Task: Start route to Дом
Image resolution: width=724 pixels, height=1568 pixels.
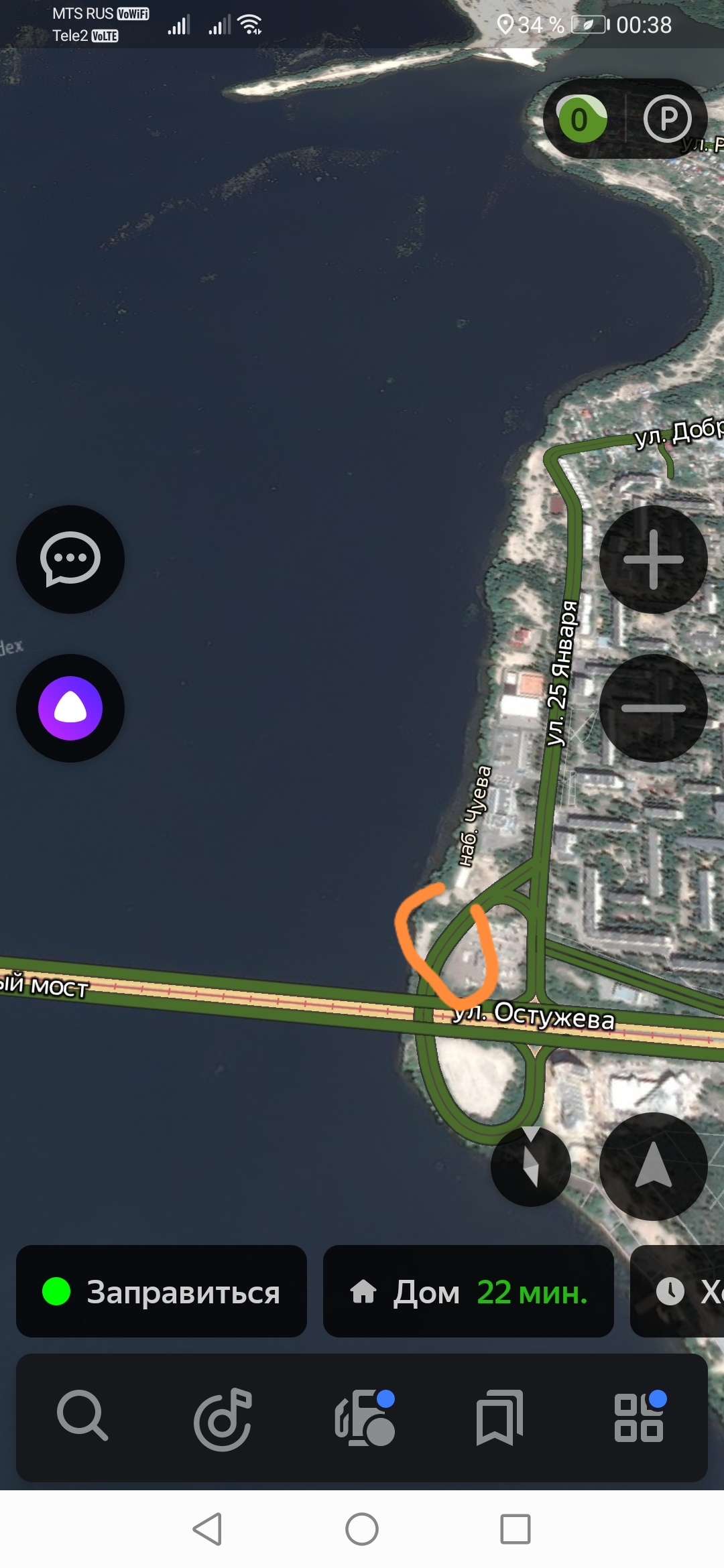Action: pos(468,1291)
